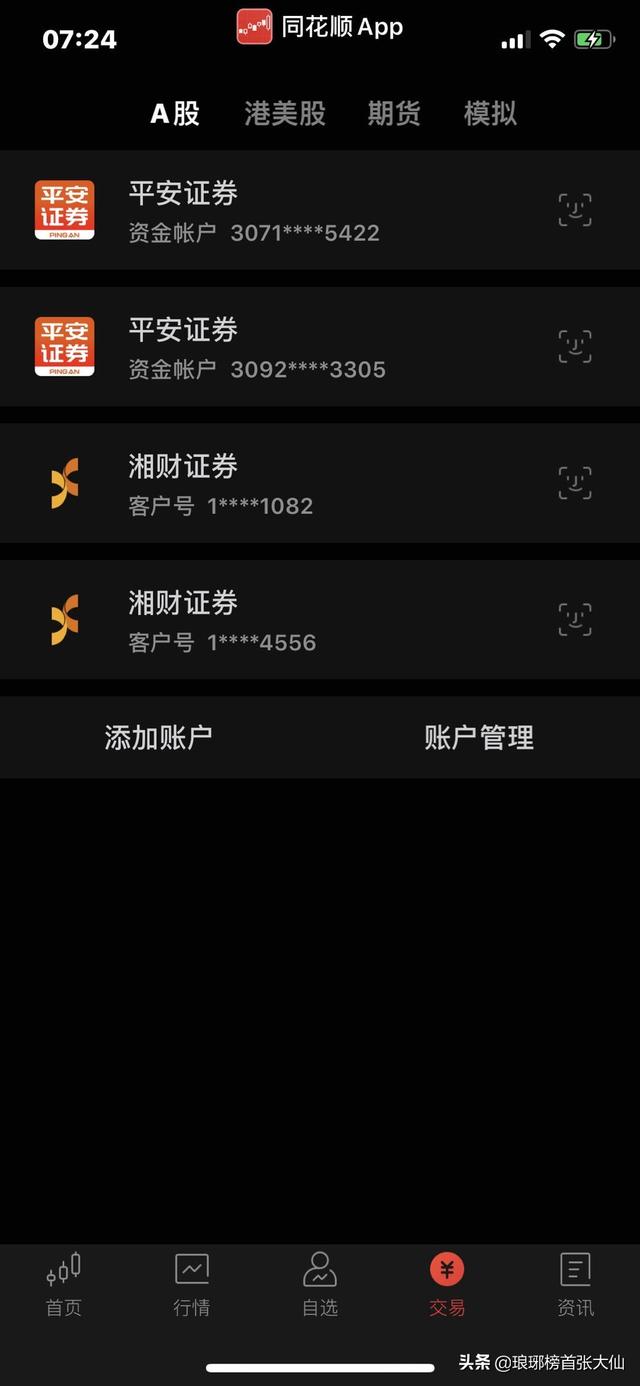The height and width of the screenshot is (1386, 640).
Task: Open 平安证券 account ending in 5422
Action: click(254, 211)
